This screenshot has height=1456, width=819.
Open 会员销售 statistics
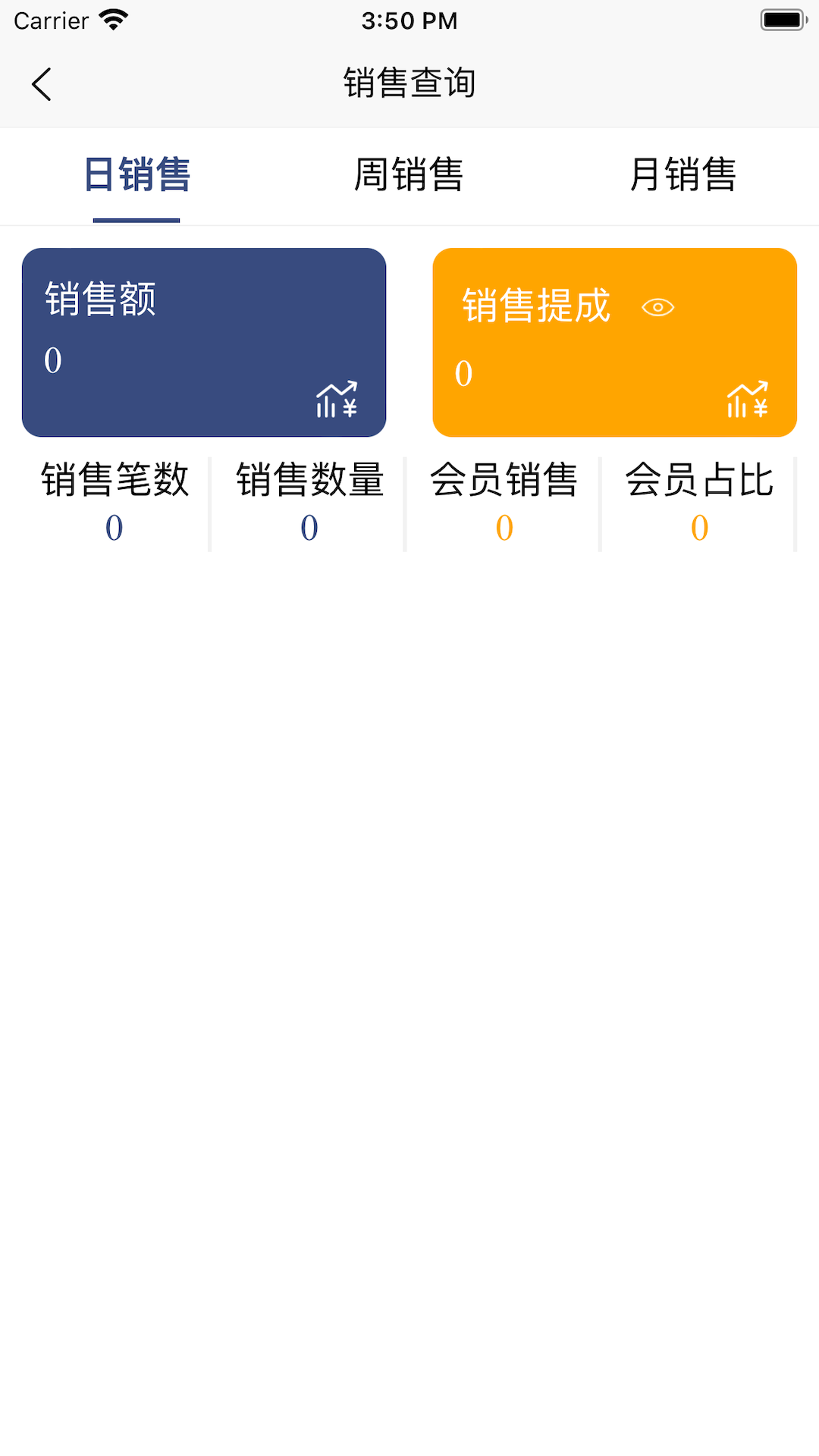[x=503, y=503]
